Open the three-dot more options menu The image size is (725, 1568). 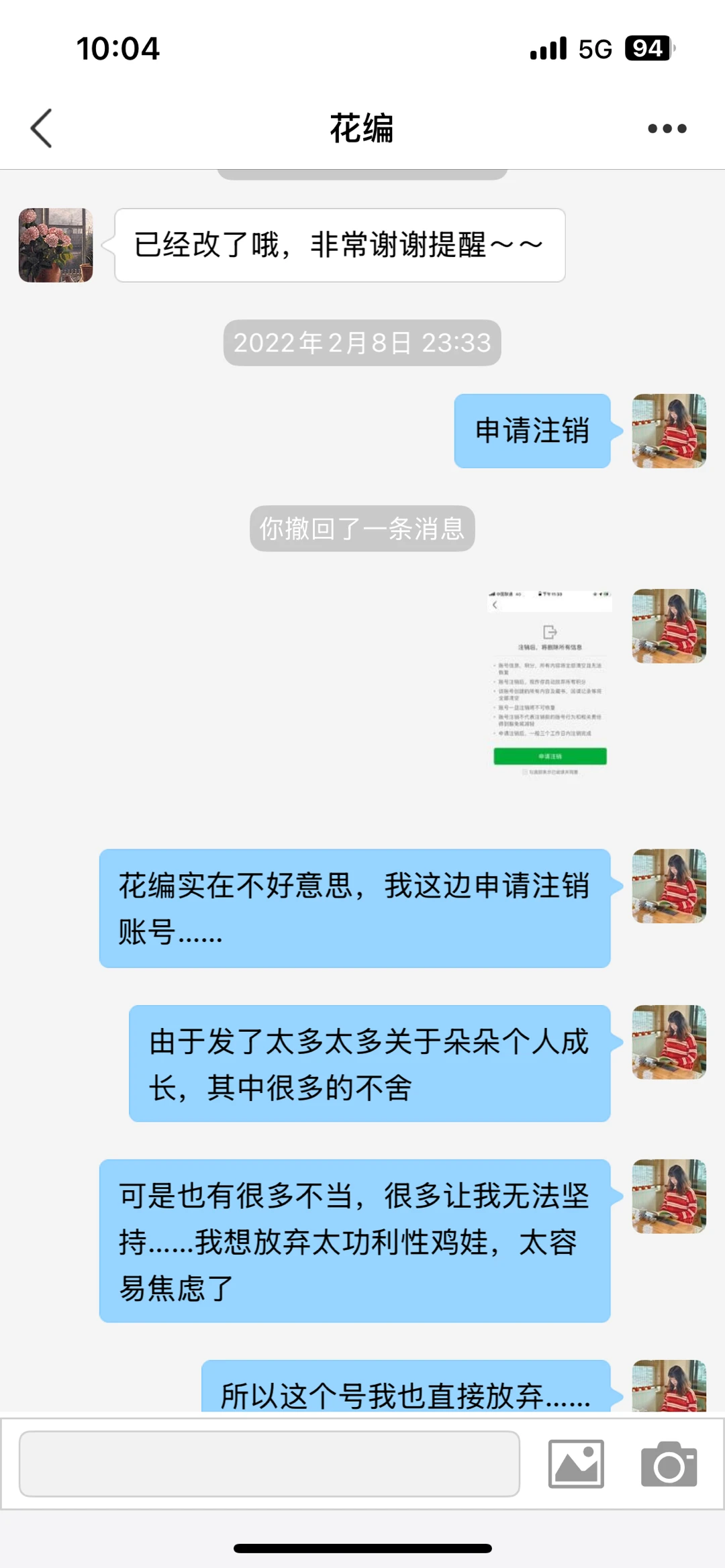(x=667, y=128)
